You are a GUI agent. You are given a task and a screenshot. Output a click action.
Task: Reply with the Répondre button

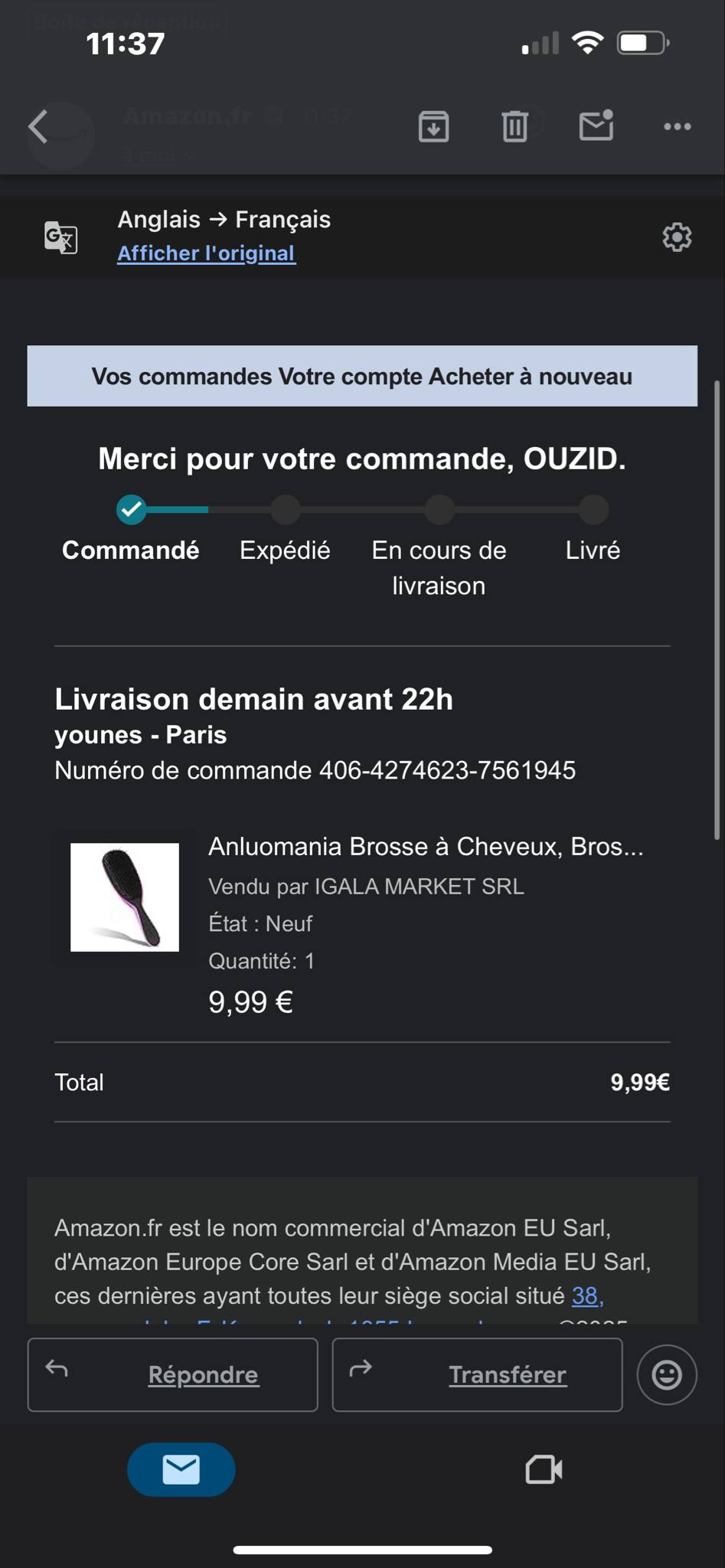pos(173,1374)
